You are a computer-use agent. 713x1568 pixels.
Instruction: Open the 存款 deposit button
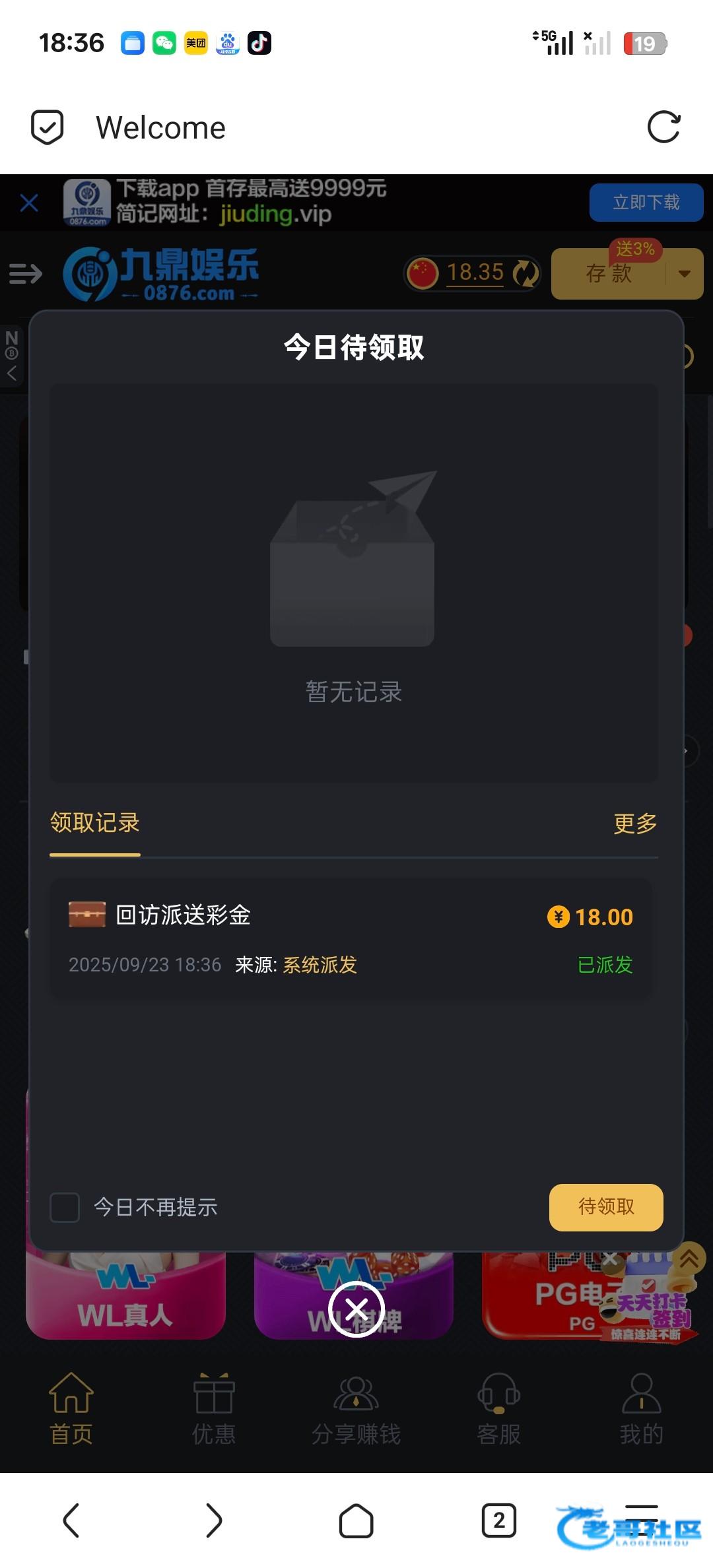609,274
